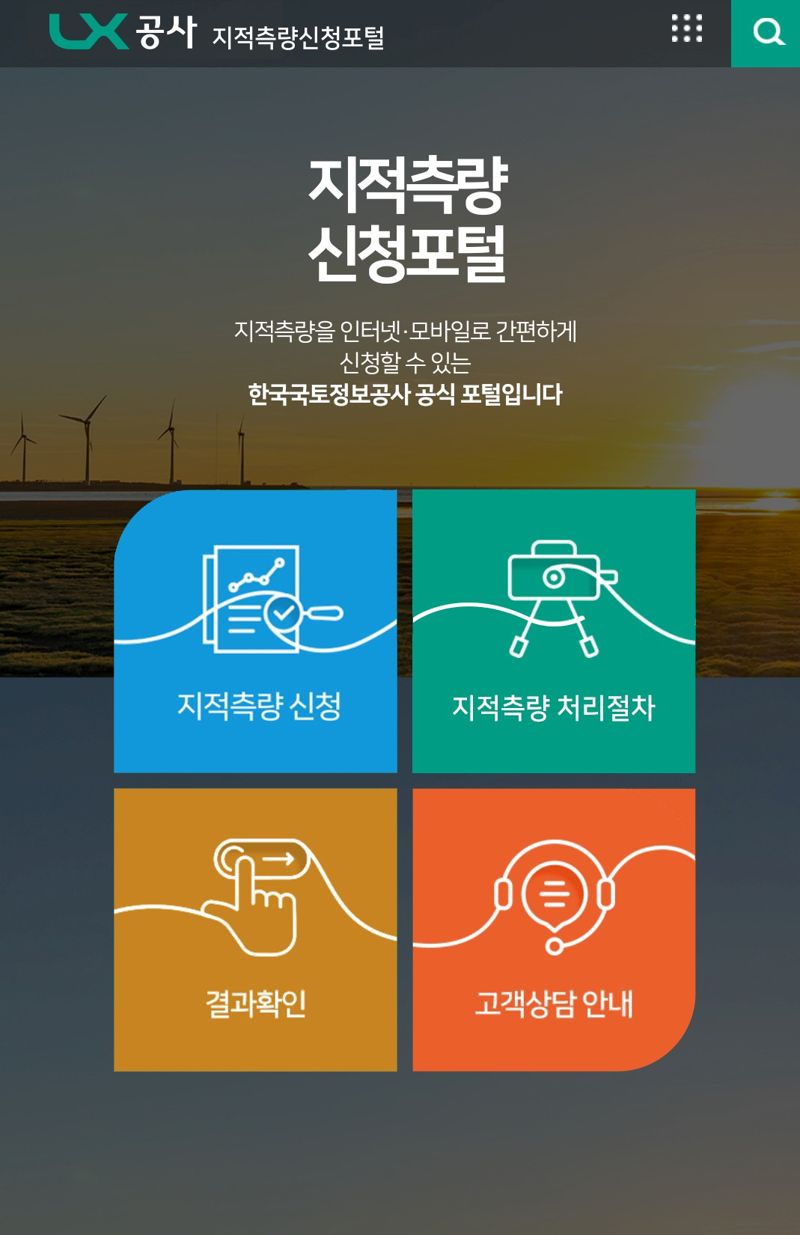Open the 지적측량 신청 tile

pos(256,632)
